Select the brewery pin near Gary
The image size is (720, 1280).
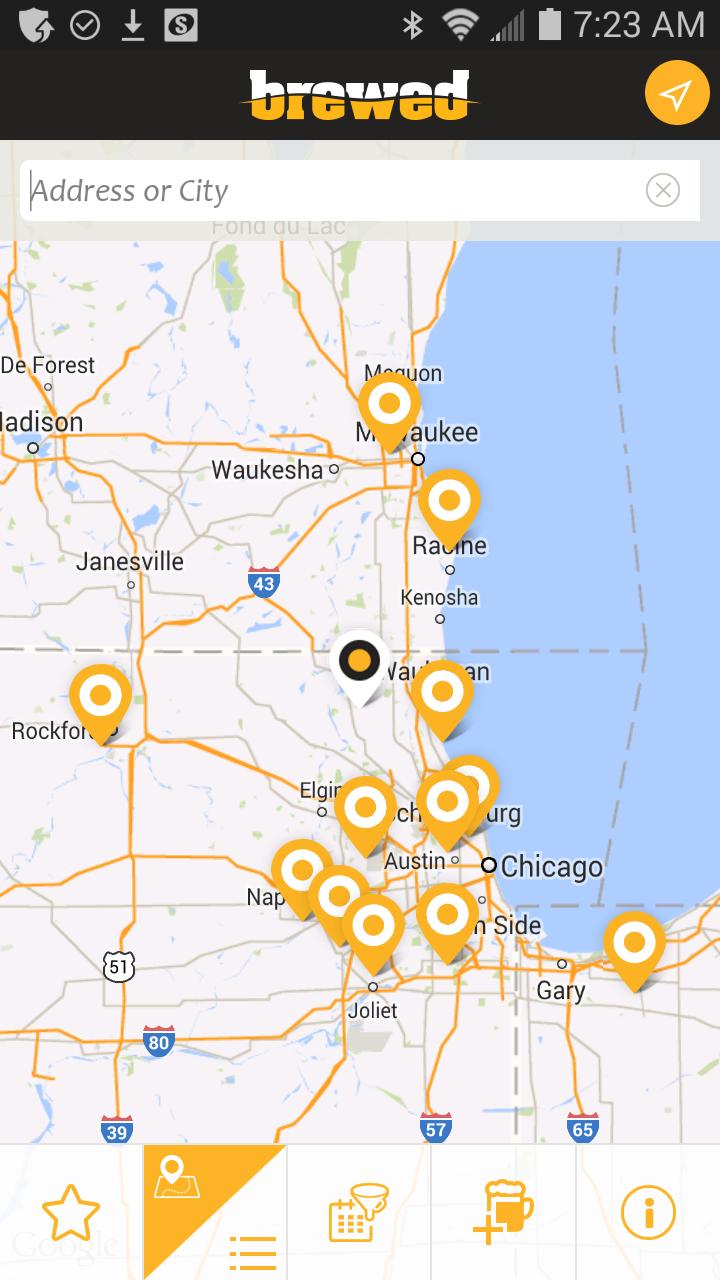point(634,942)
